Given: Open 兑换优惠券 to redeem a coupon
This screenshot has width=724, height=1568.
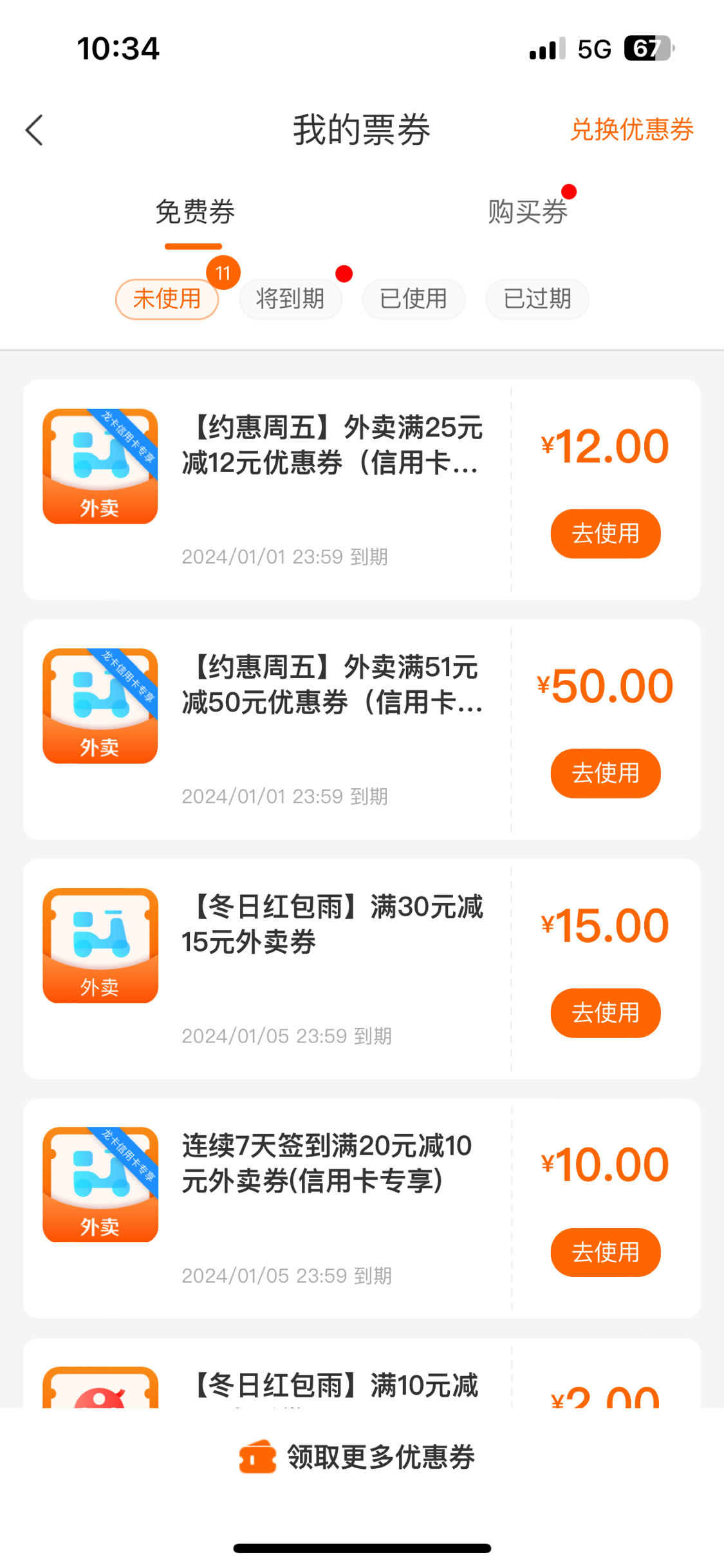Looking at the screenshot, I should point(632,129).
